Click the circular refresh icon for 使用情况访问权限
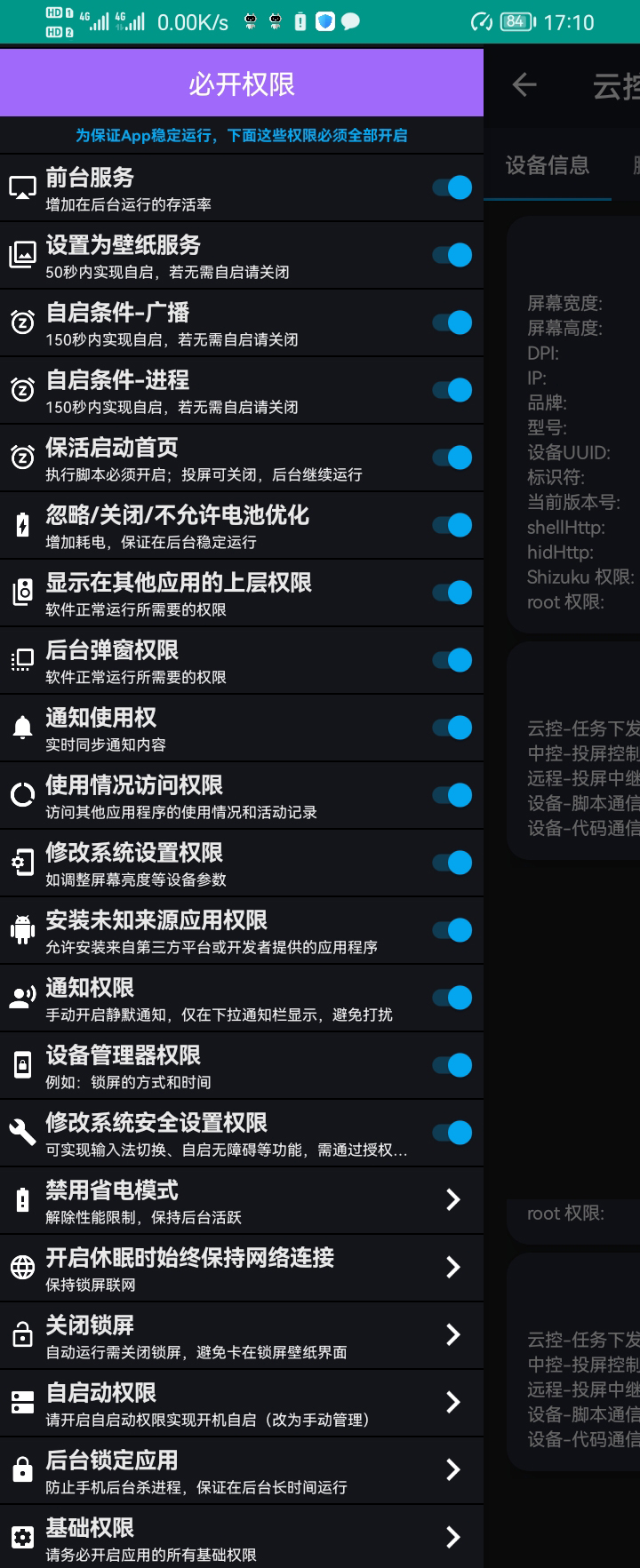The height and width of the screenshot is (1568, 640). pyautogui.click(x=21, y=793)
